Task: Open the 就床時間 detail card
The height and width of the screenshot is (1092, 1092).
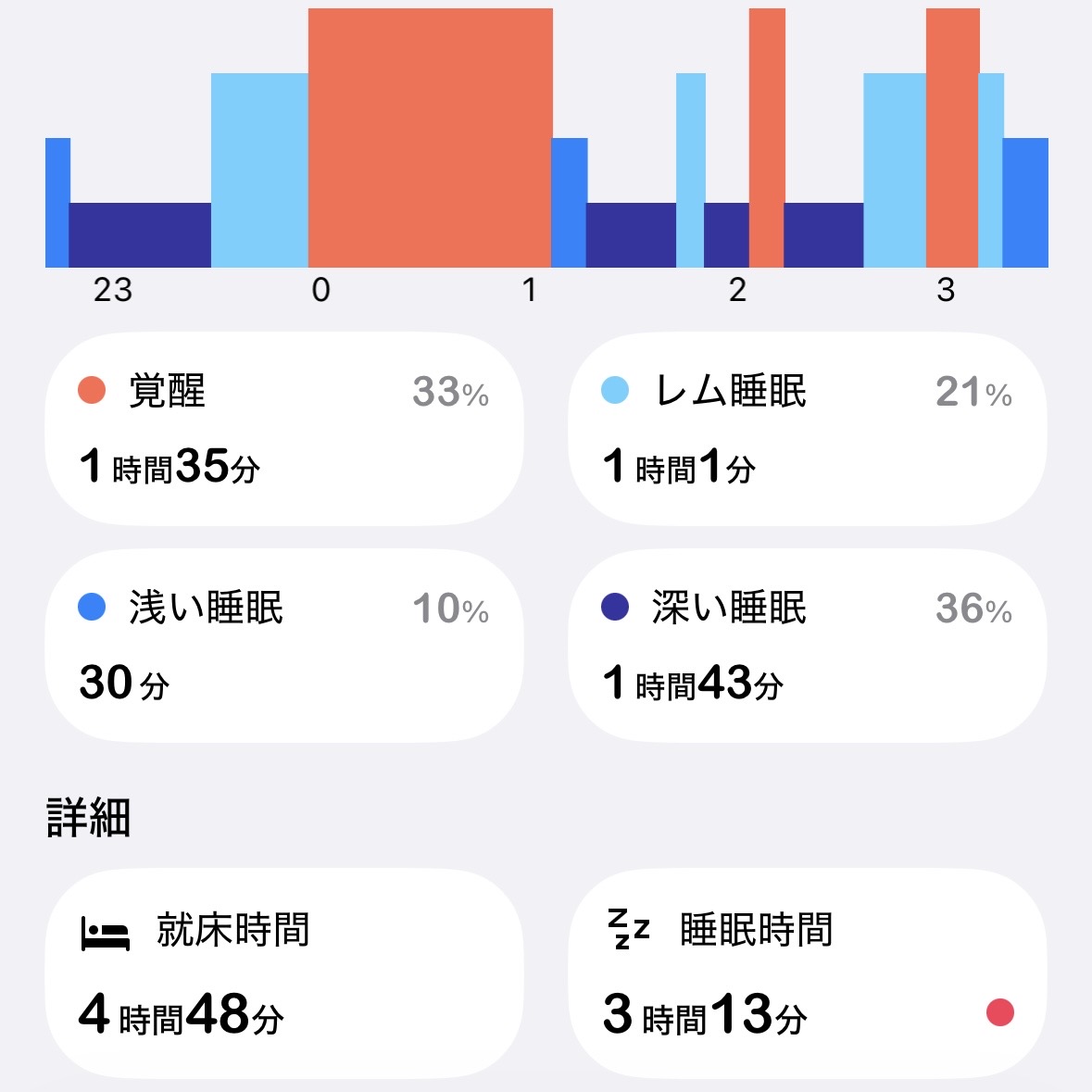Action: pyautogui.click(x=284, y=973)
